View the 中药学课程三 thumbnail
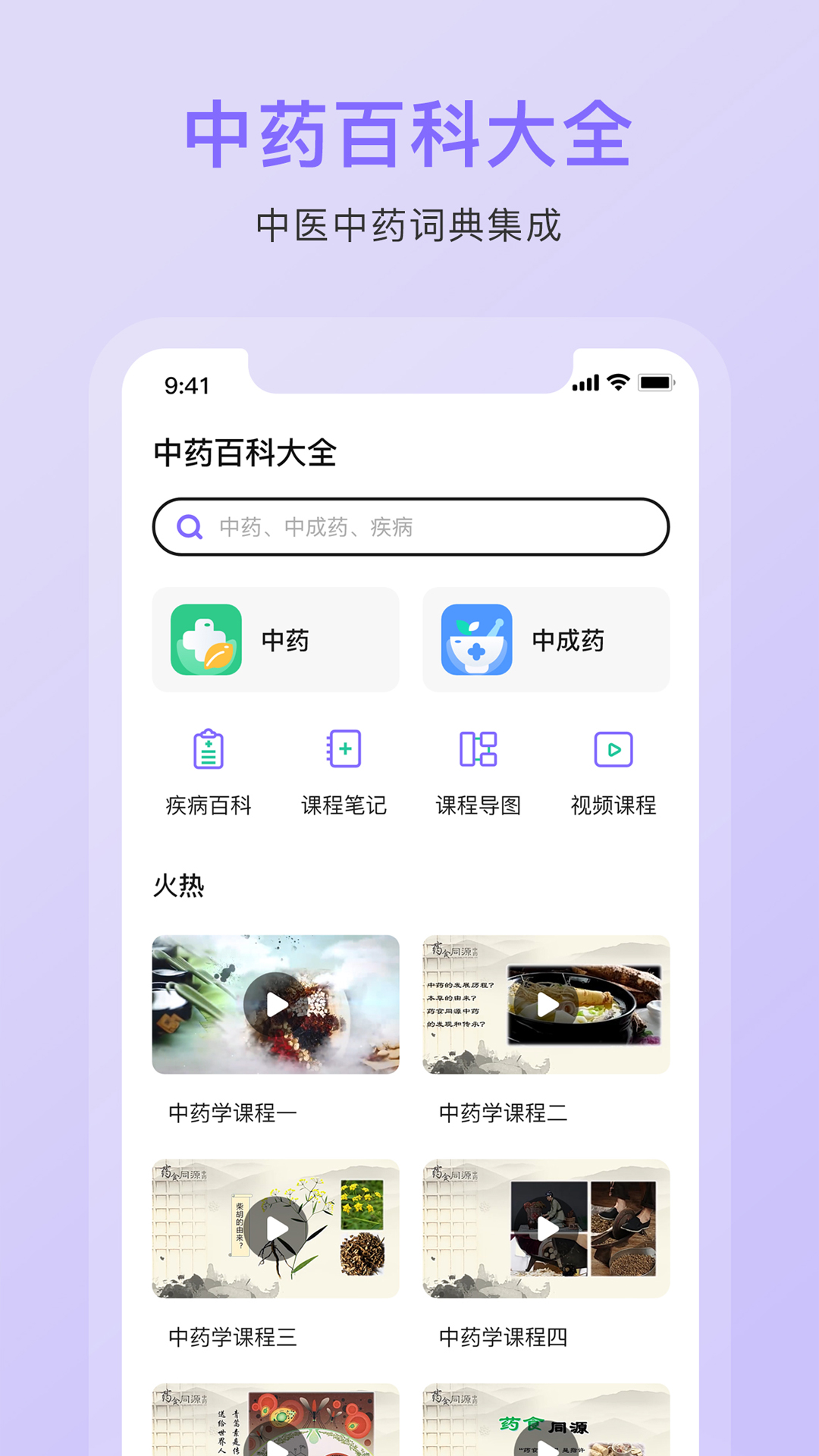 click(275, 1229)
